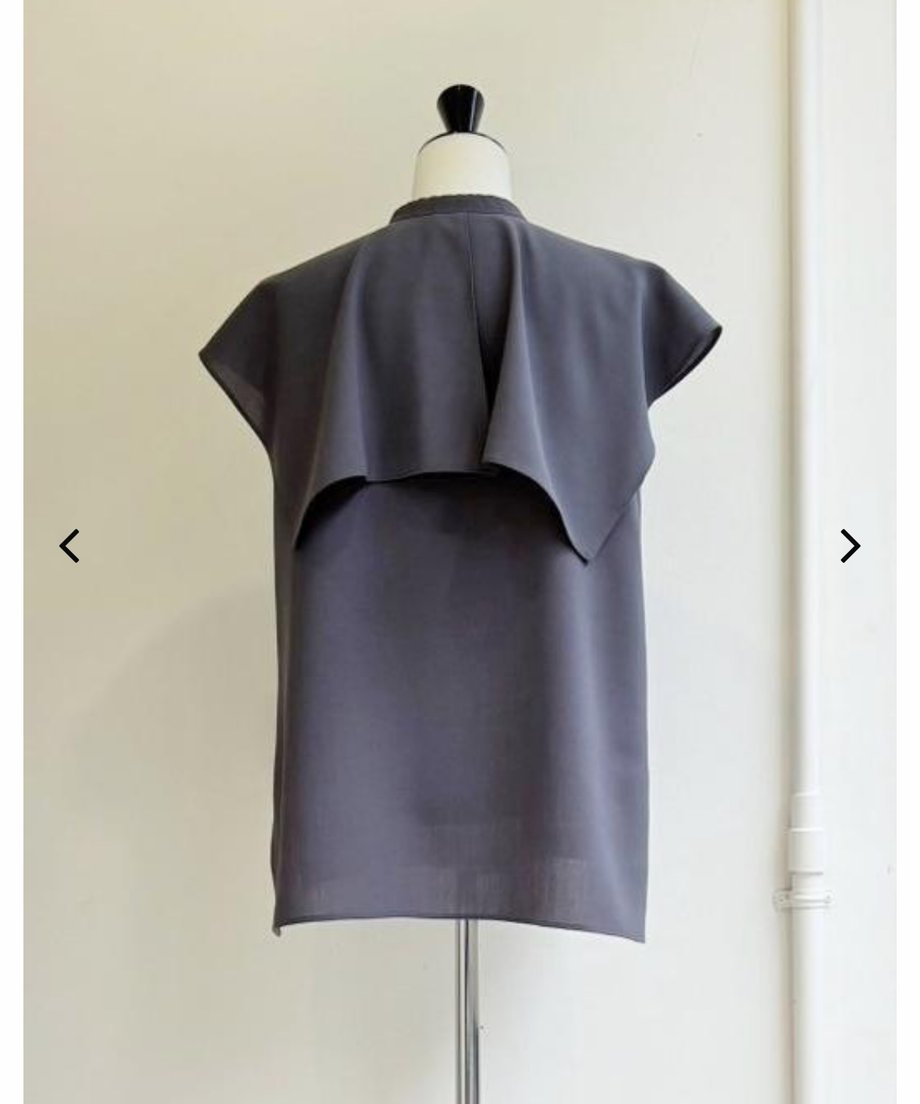
Task: Go to the previous product photo
Action: pos(69,546)
